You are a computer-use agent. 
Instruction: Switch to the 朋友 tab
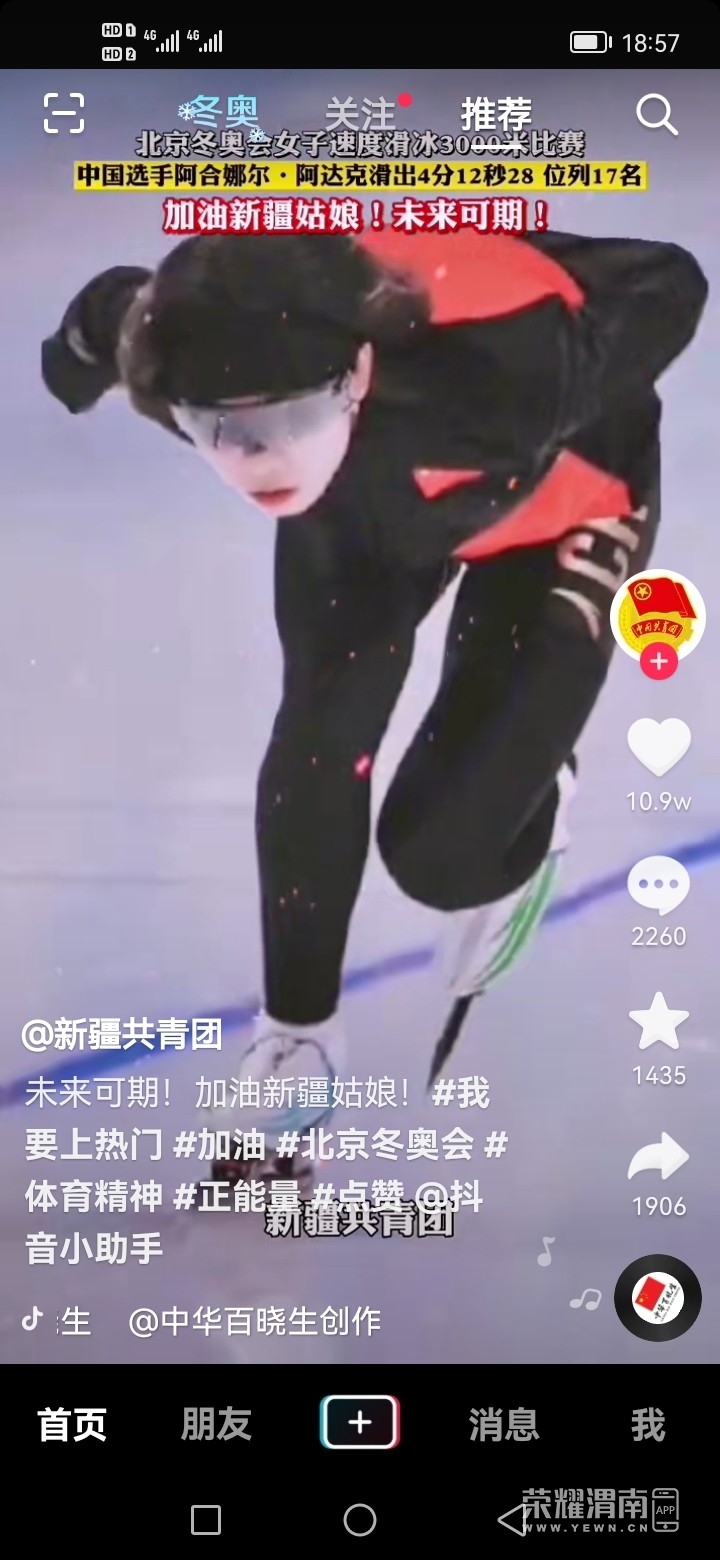[x=216, y=1424]
